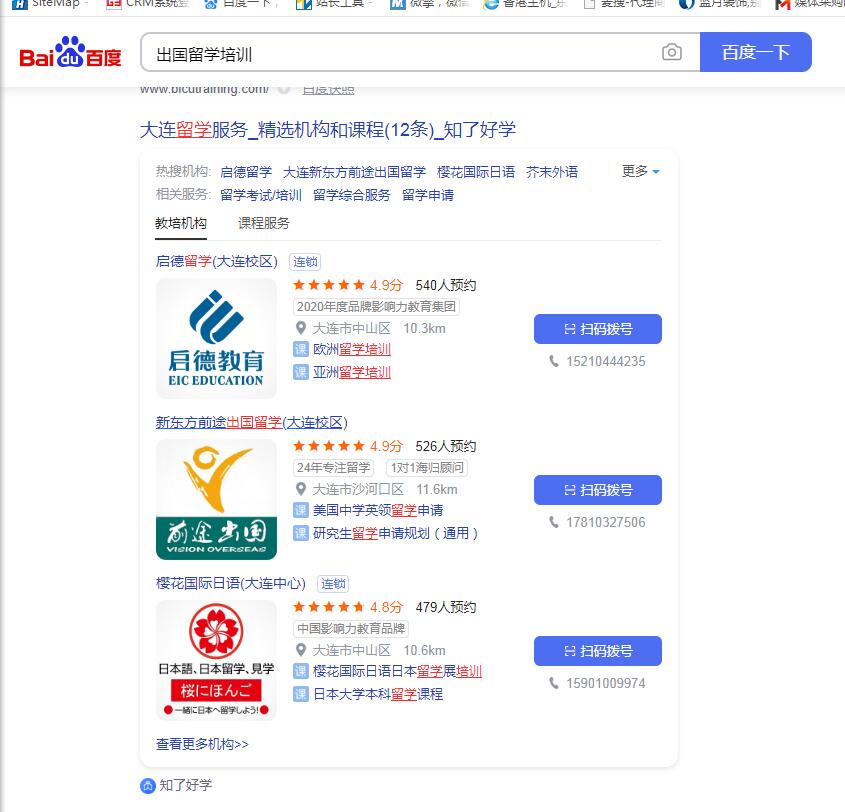This screenshot has width=845, height=812.
Task: Filter by 留学考试/培训 service
Action: [260, 195]
